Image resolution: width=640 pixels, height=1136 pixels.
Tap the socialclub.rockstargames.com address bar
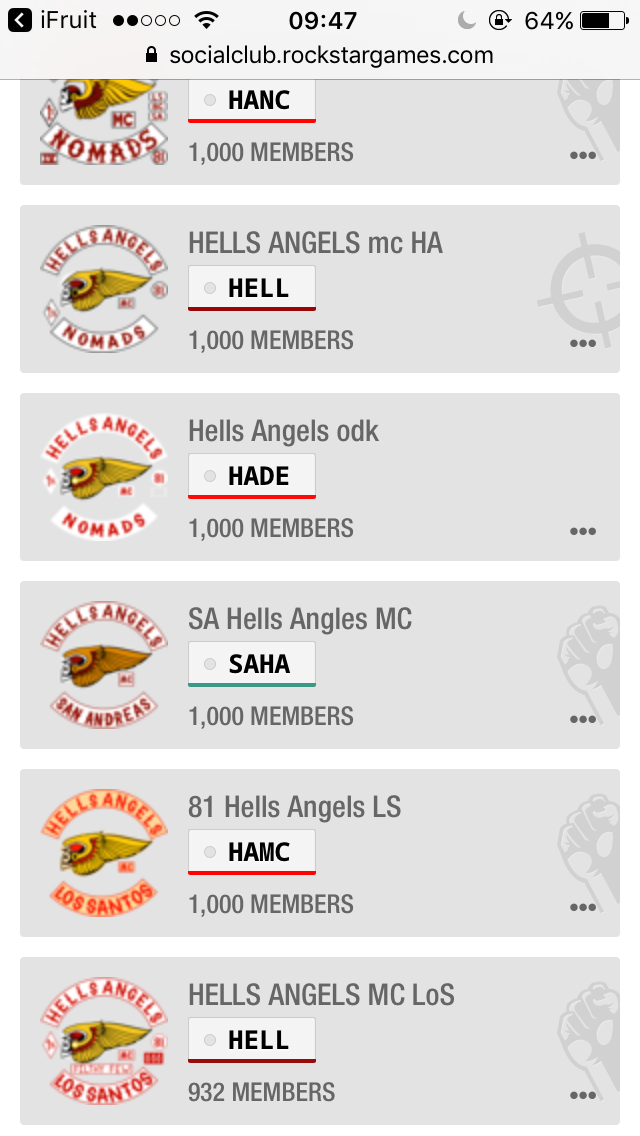point(320,55)
